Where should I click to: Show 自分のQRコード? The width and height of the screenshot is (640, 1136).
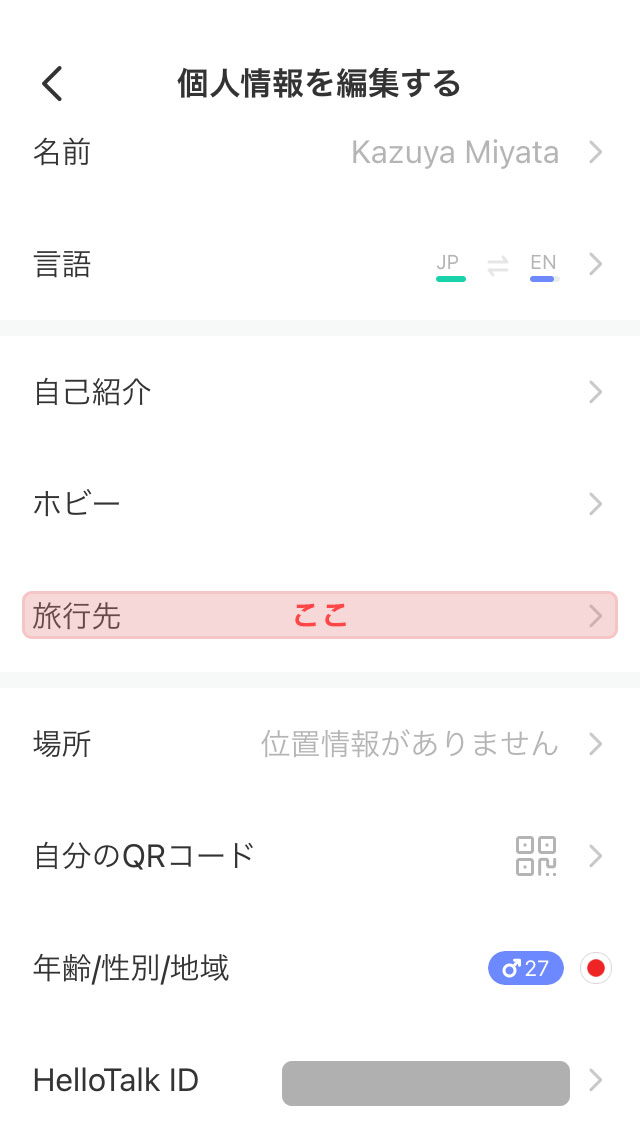pos(320,856)
